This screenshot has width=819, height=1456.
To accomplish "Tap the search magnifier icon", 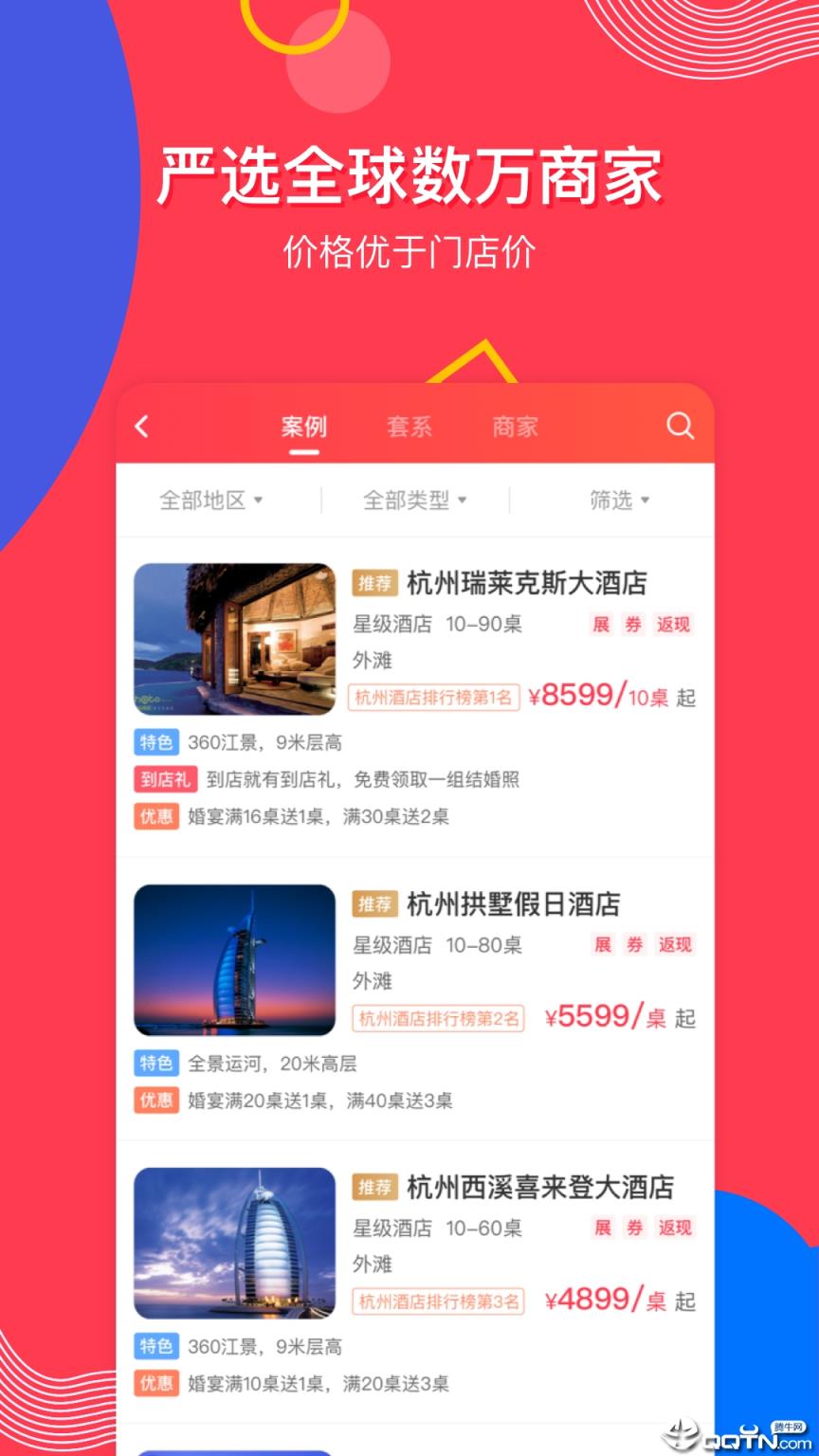I will (682, 427).
